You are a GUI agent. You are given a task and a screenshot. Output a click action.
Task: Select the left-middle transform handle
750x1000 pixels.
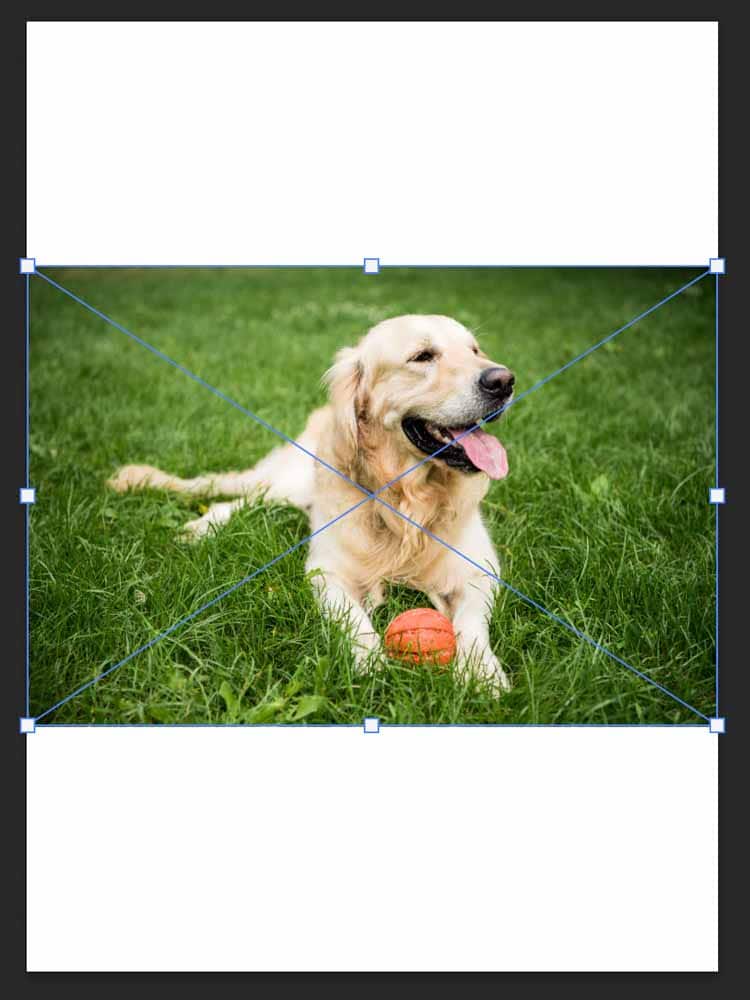(28, 496)
